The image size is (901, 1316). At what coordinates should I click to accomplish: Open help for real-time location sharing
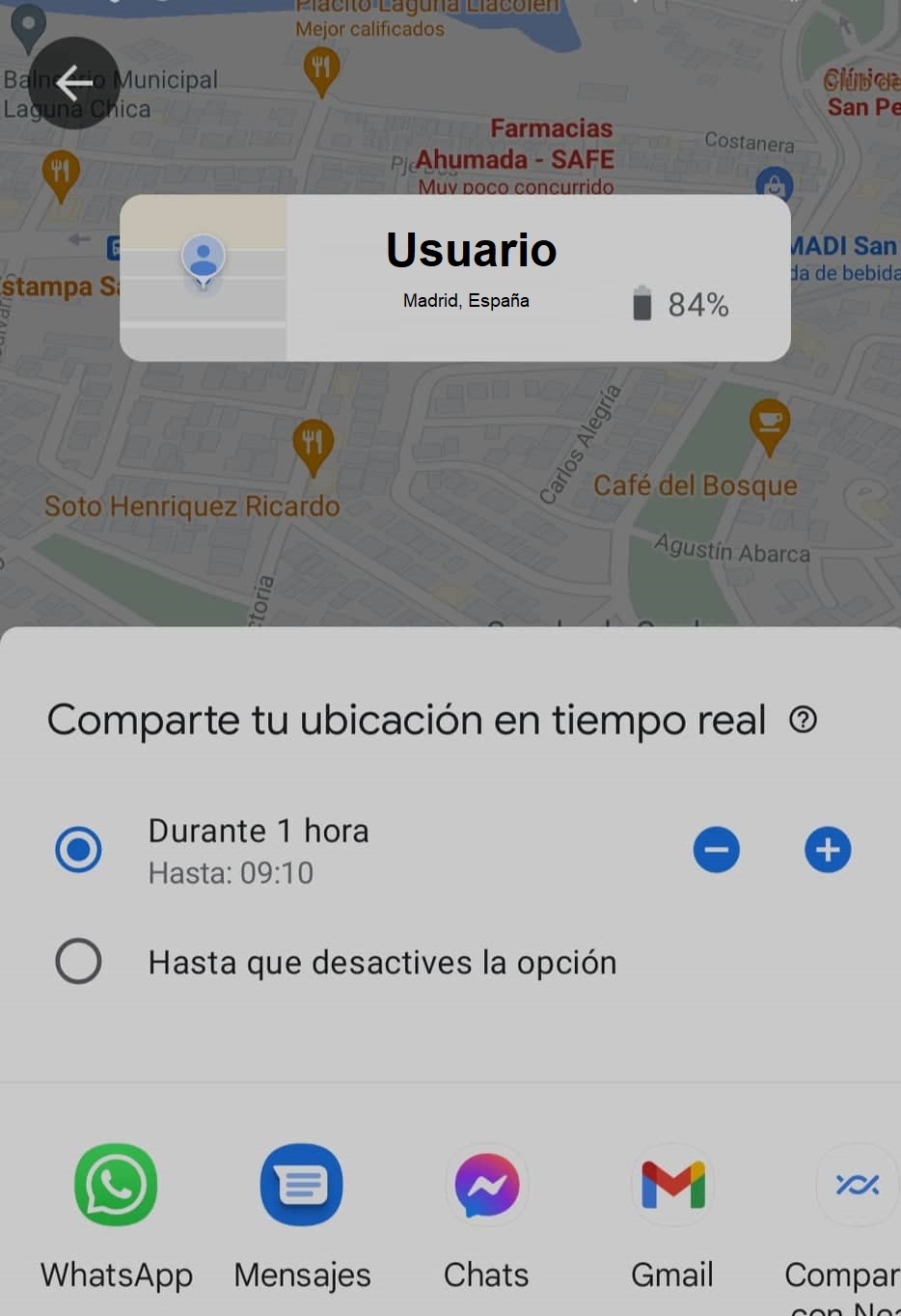pos(803,720)
